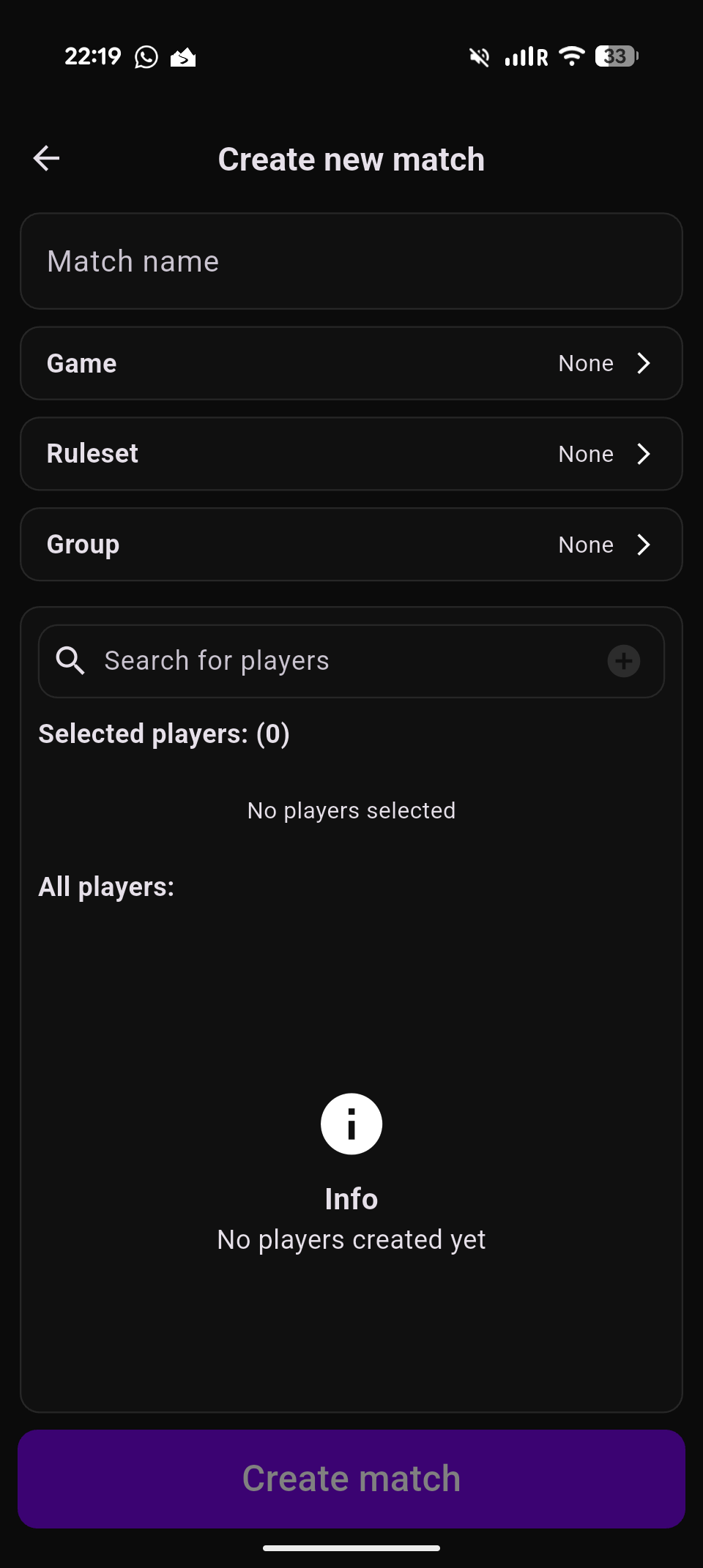Add a new player with plus icon
This screenshot has width=703, height=1568.
(624, 661)
